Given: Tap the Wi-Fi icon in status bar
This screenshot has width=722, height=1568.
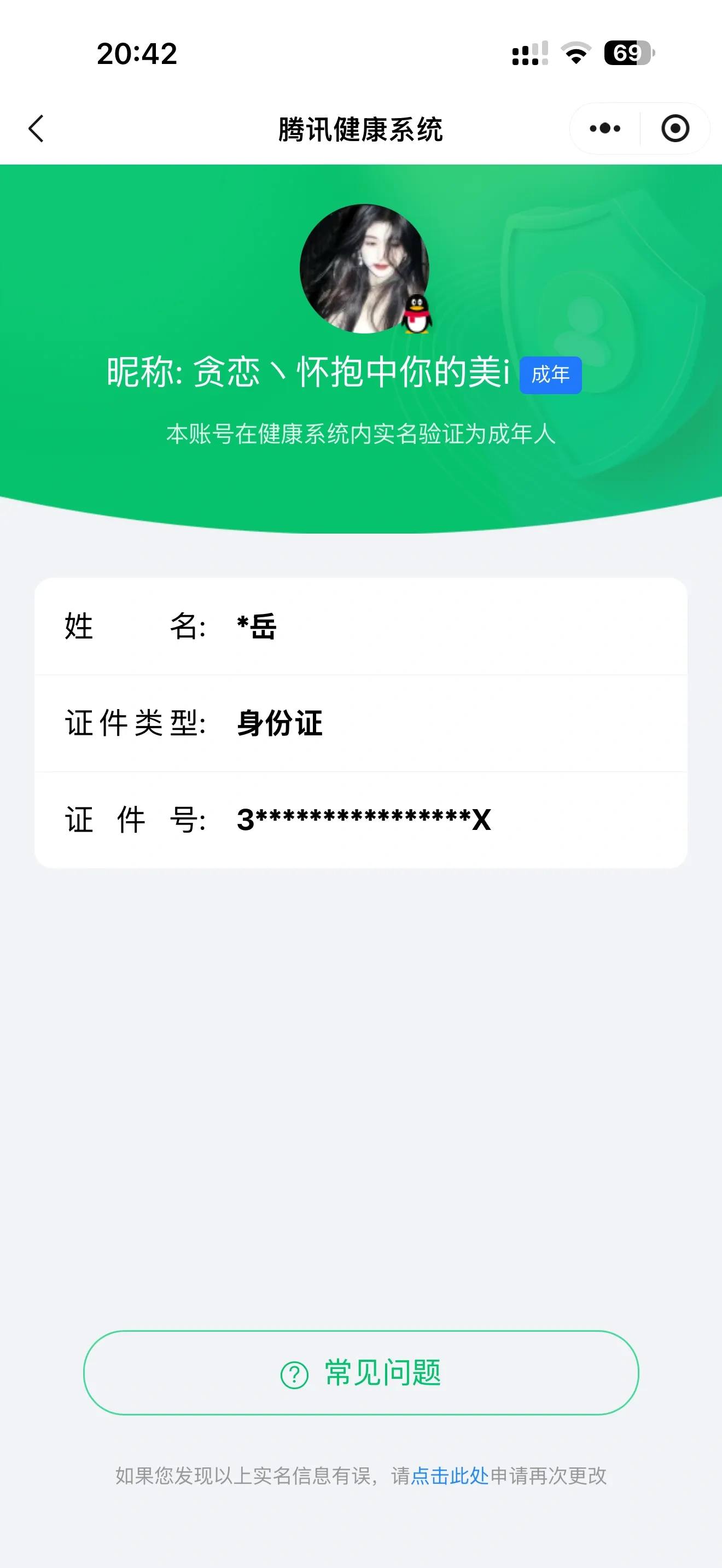Looking at the screenshot, I should point(574,55).
